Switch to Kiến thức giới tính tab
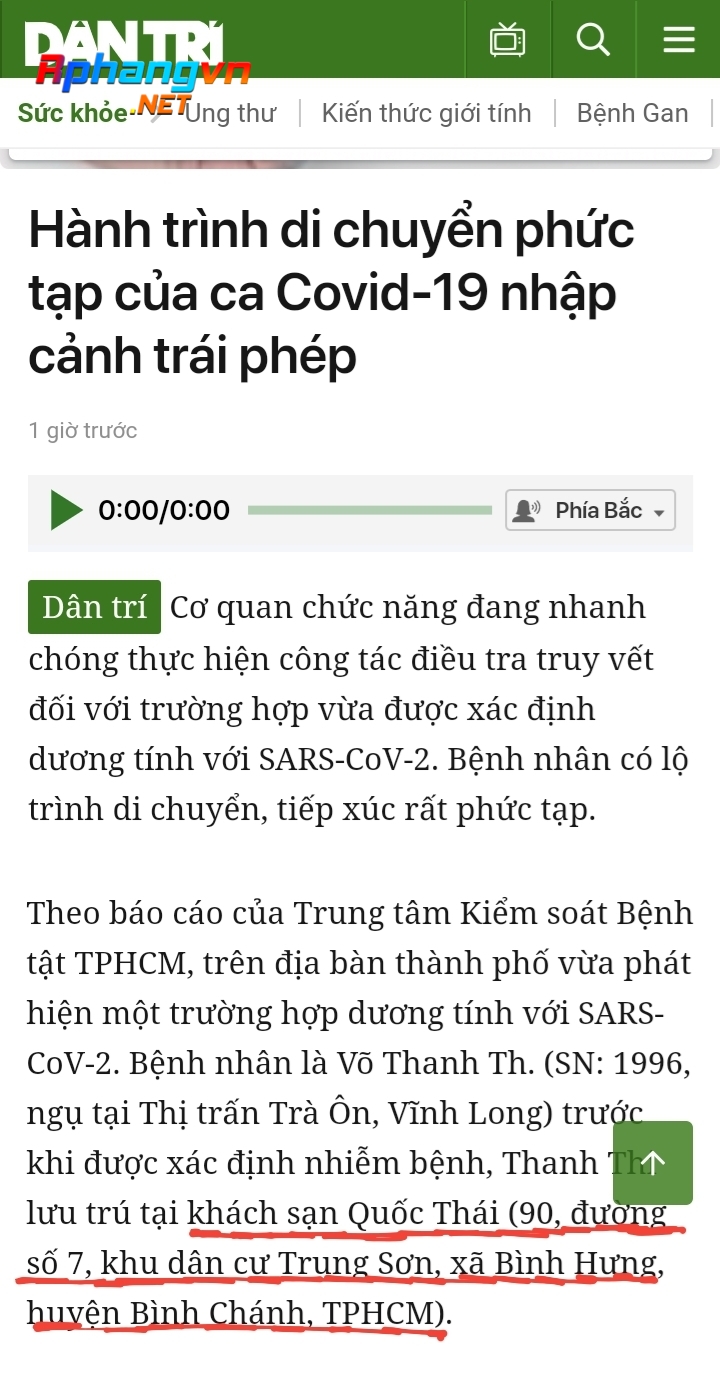Screen dimensions: 720x1380 (x=426, y=113)
